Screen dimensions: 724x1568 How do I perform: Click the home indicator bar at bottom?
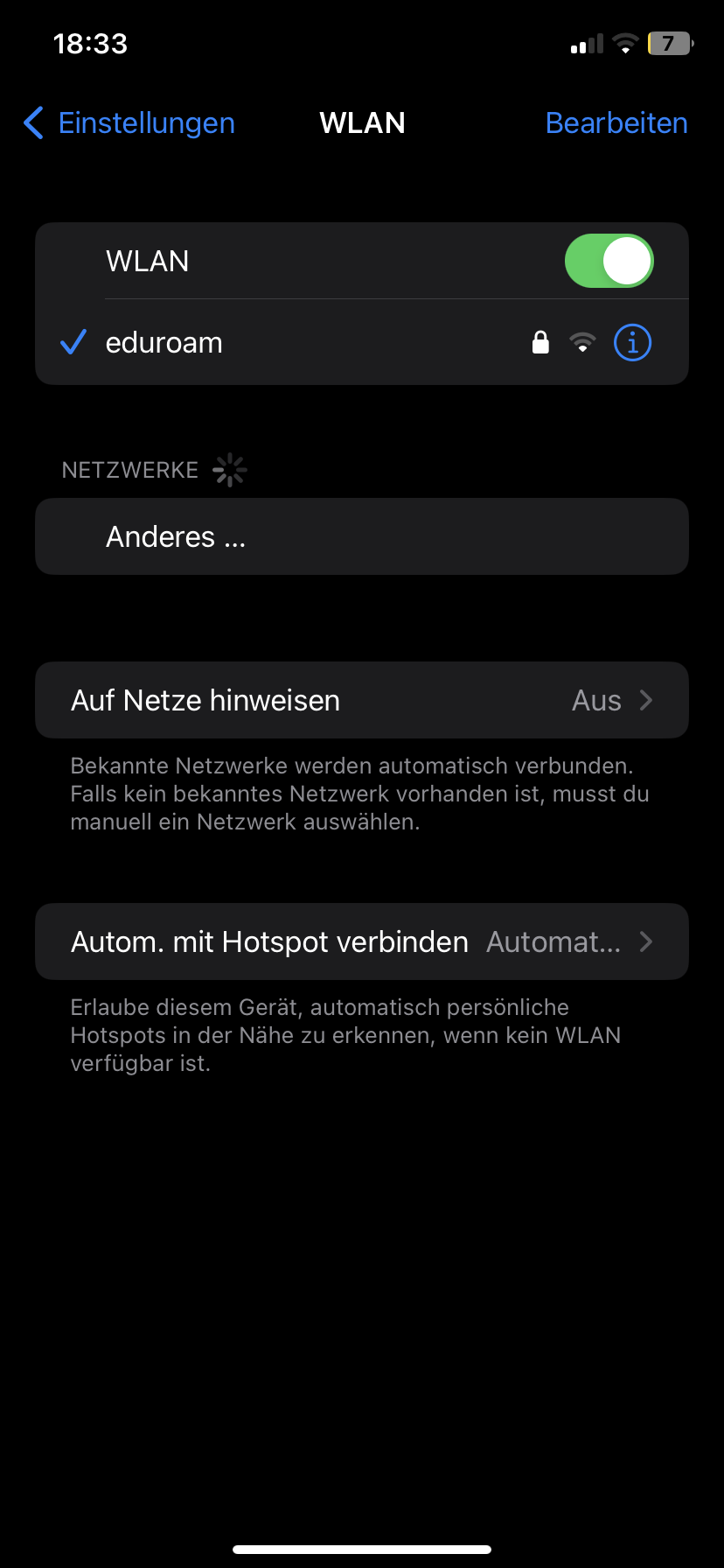(362, 1550)
